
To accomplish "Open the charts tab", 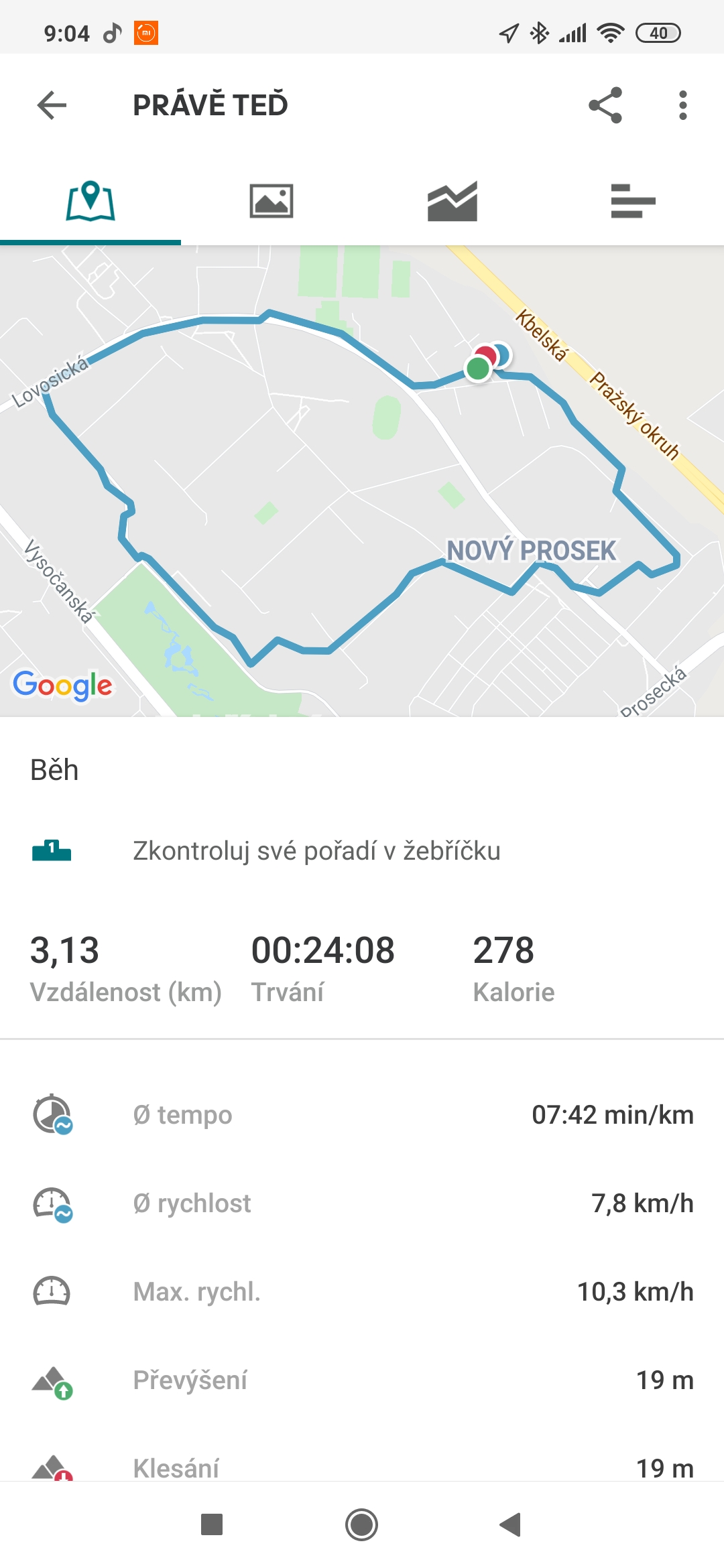I will tap(452, 201).
